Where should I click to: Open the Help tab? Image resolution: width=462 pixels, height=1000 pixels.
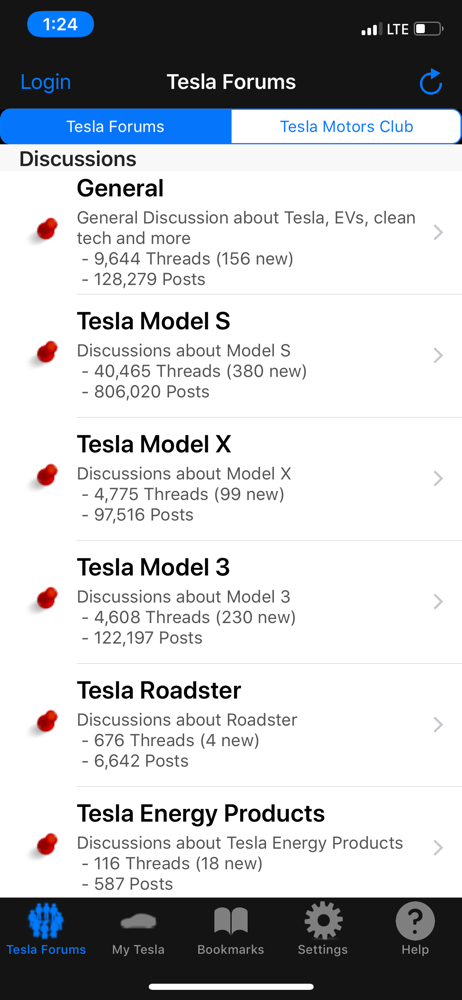point(415,930)
